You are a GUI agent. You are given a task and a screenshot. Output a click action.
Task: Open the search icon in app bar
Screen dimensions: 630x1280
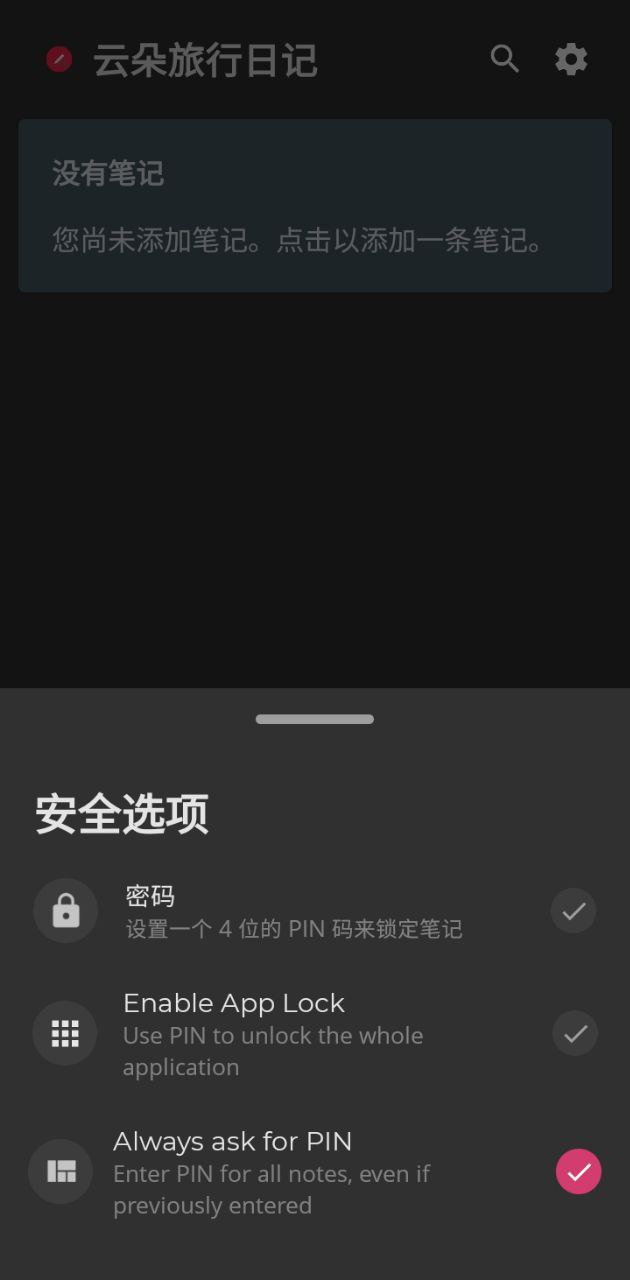(505, 60)
